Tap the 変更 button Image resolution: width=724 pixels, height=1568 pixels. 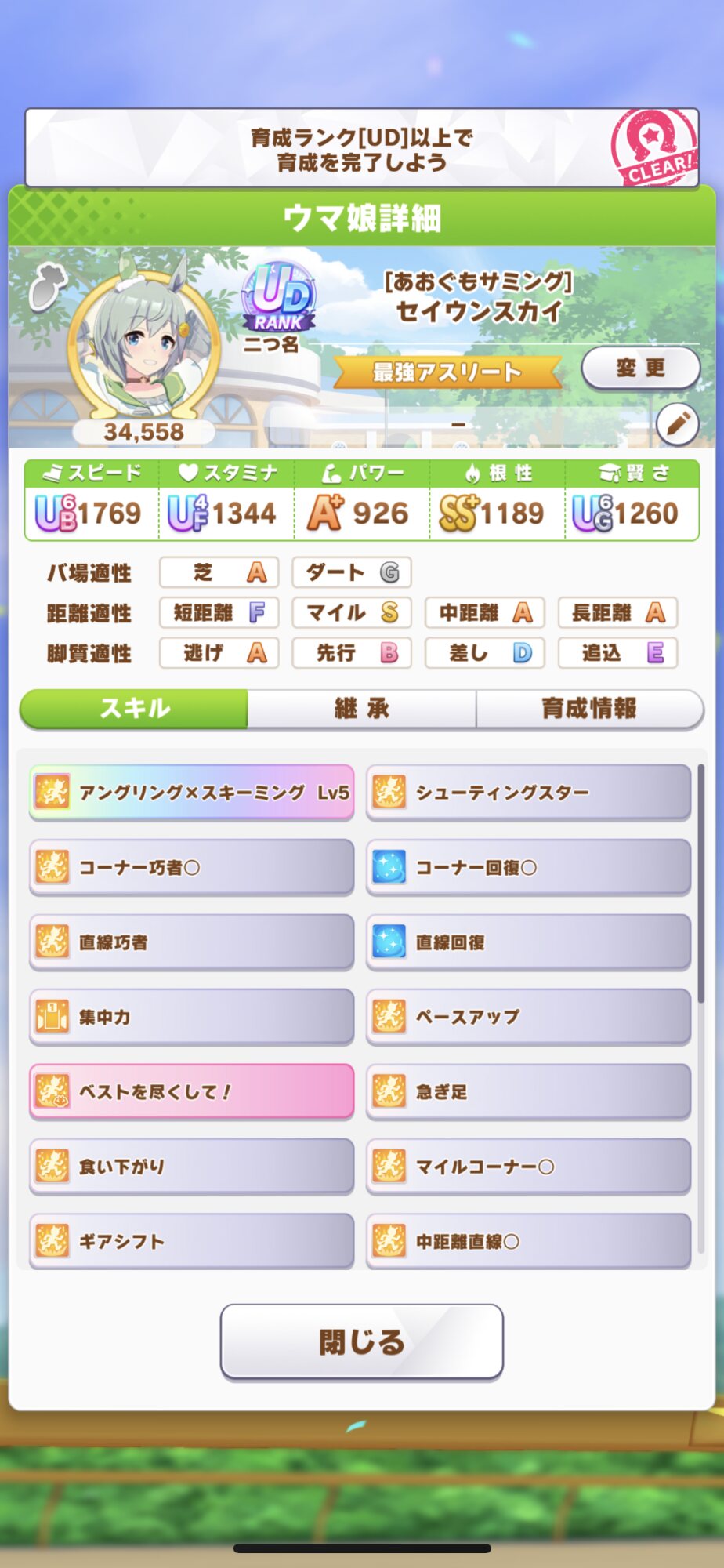(x=640, y=368)
